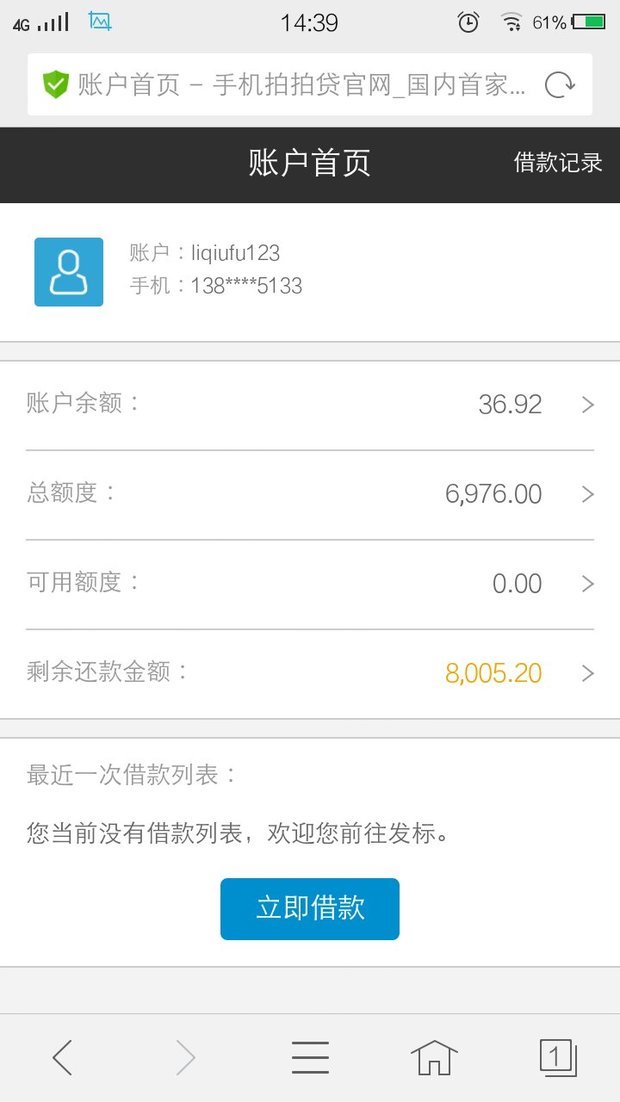
Task: Open the browser tabs switcher
Action: click(x=558, y=1057)
